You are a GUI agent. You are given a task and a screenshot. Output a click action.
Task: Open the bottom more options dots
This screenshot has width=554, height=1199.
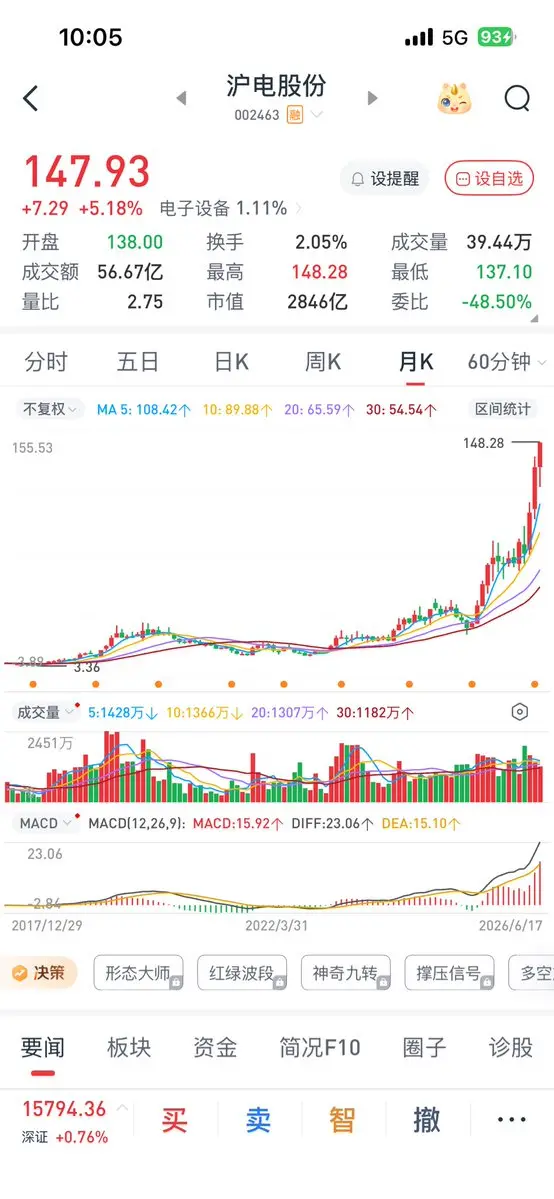coord(511,1121)
